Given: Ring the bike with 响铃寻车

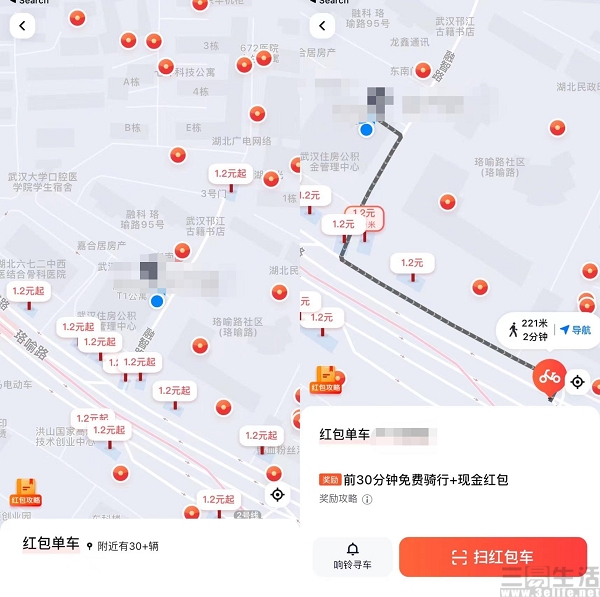Looking at the screenshot, I should tap(352, 556).
